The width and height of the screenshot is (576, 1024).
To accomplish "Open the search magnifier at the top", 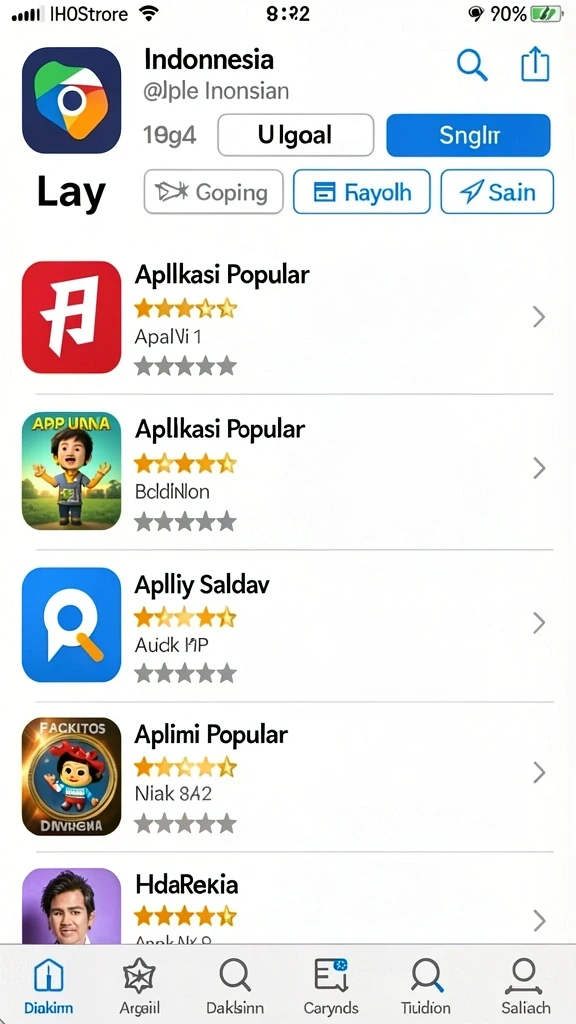I will [x=472, y=65].
